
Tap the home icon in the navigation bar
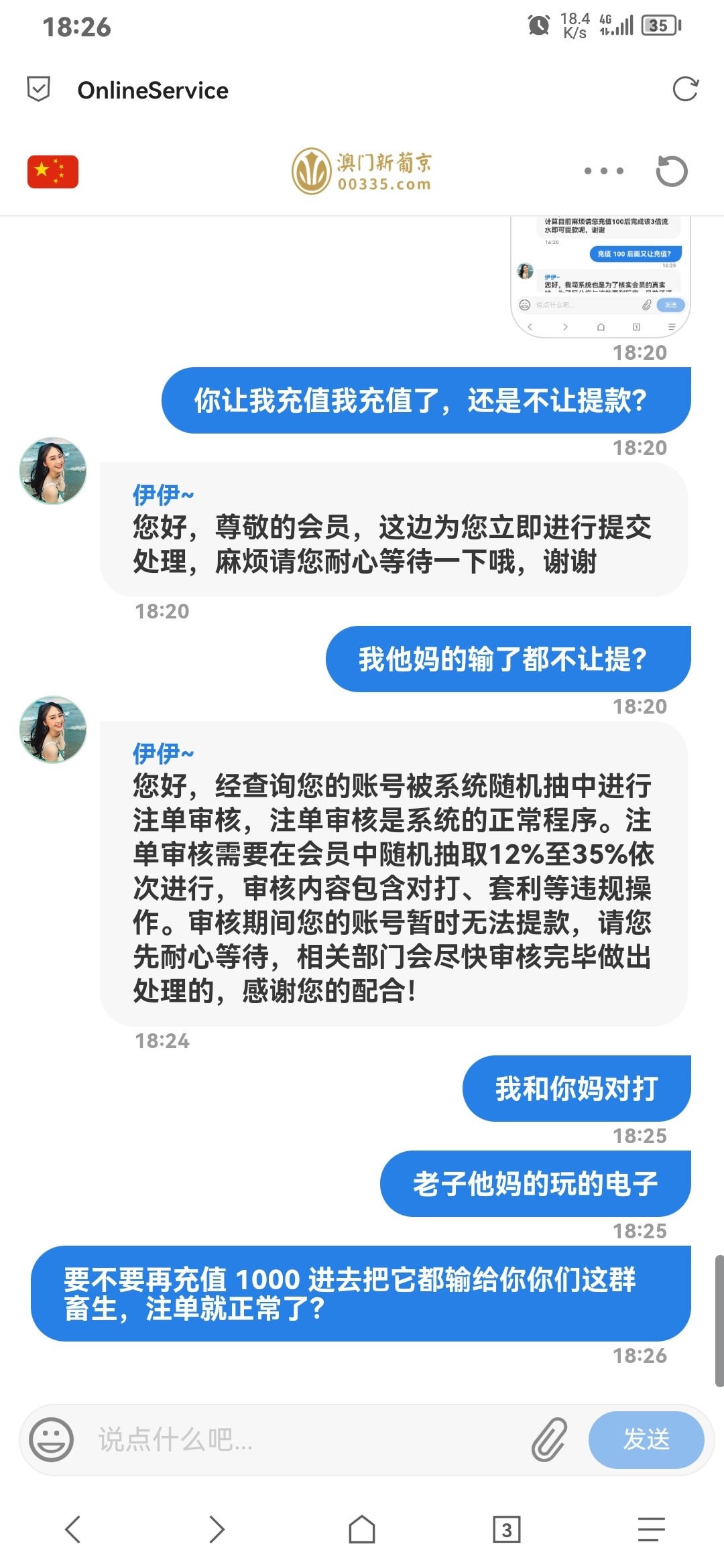[362, 1530]
